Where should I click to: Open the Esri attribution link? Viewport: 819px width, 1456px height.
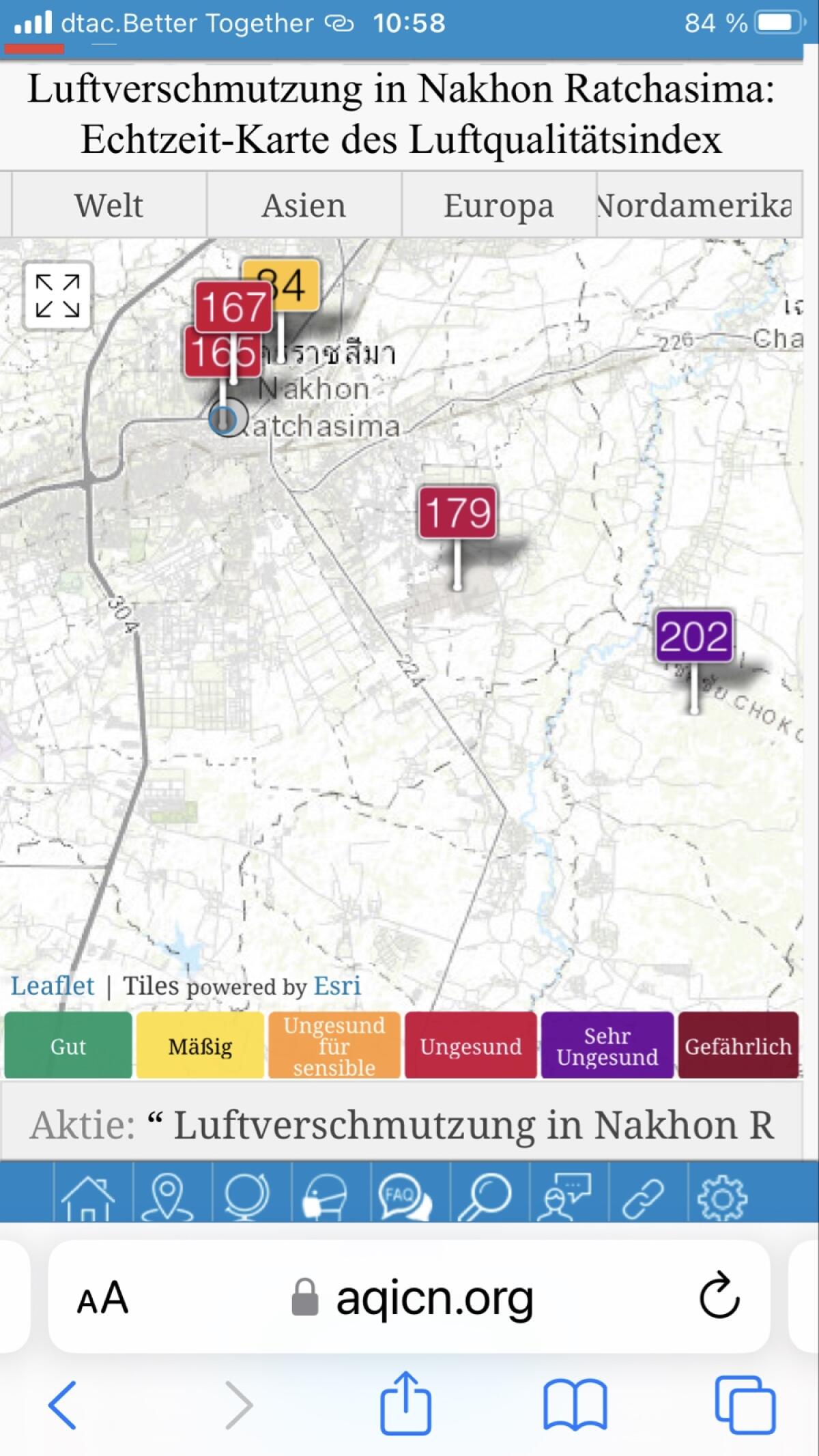coord(337,986)
